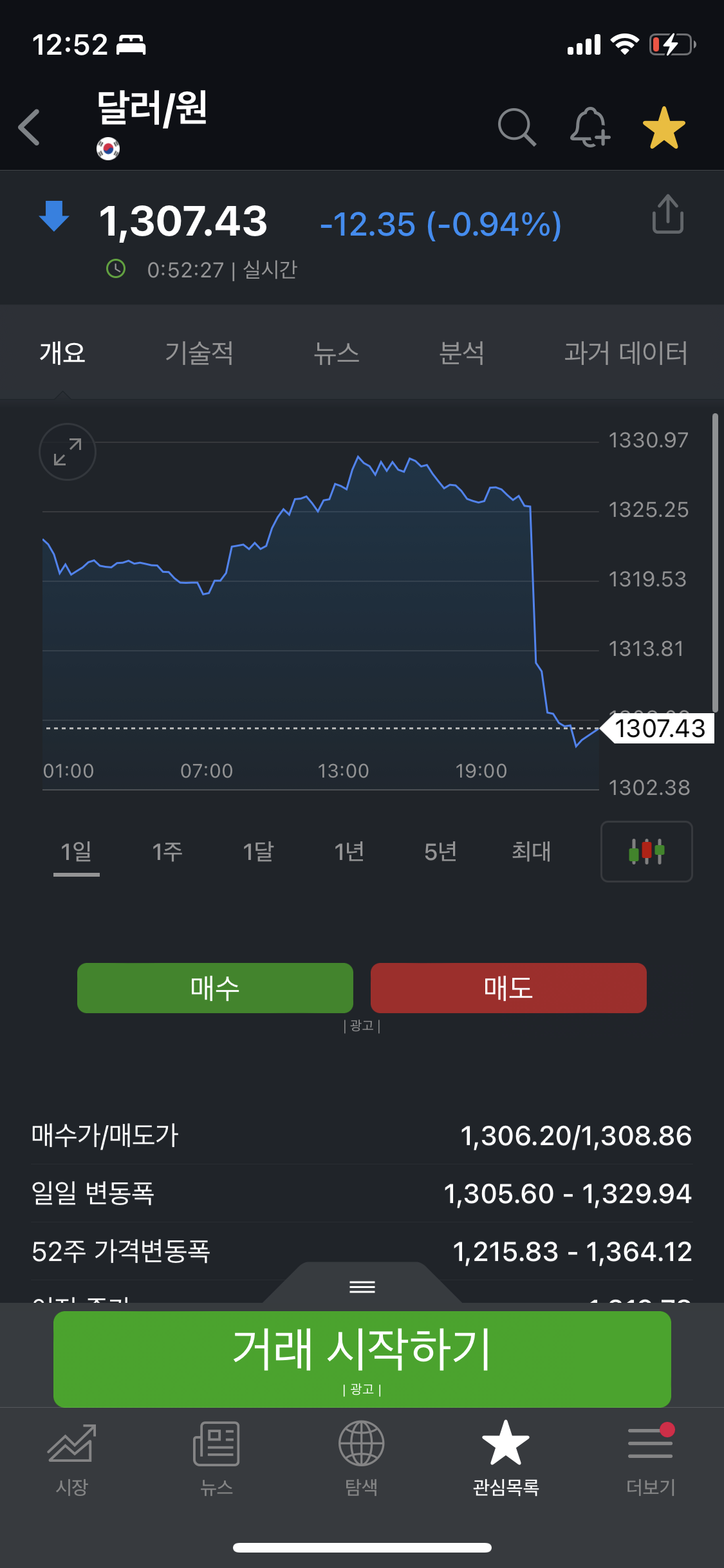
Task: Switch to candlestick chart type
Action: pos(647,852)
